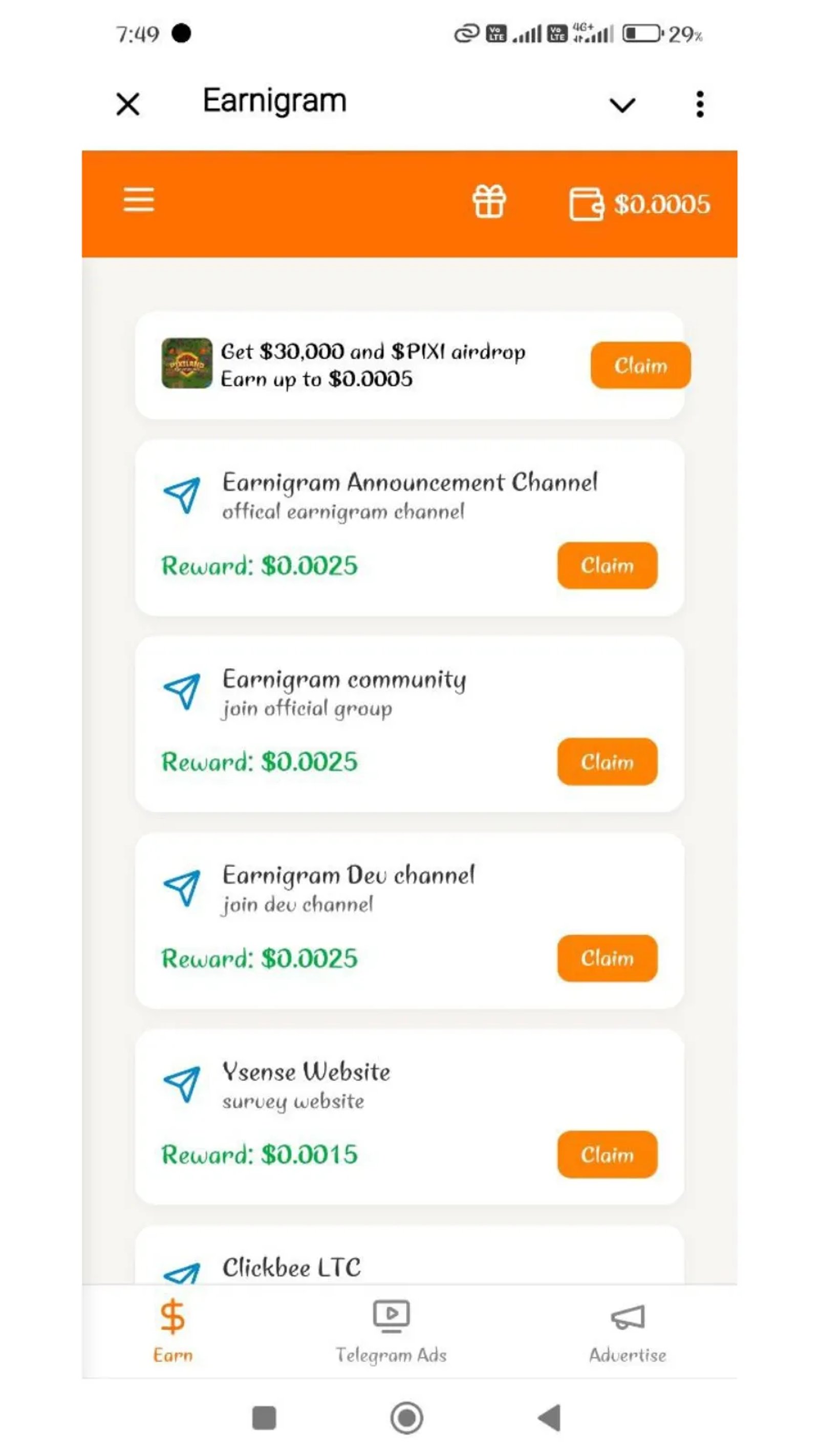The width and height of the screenshot is (819, 1456).
Task: Tap the Telegram icon beside Earnigram Announcement Channel
Action: coord(182,496)
